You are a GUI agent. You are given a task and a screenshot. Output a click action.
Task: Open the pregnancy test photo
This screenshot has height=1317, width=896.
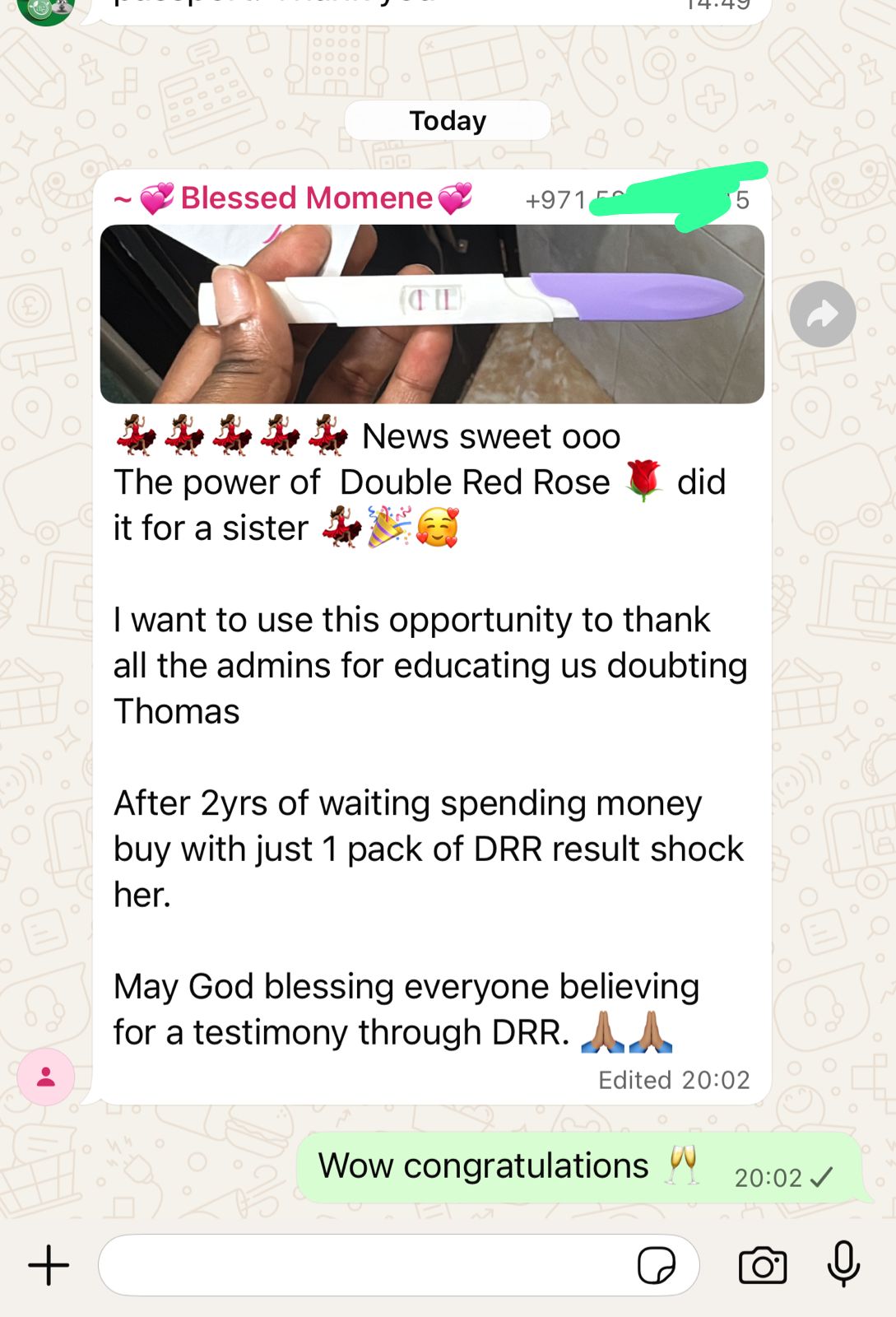point(432,314)
